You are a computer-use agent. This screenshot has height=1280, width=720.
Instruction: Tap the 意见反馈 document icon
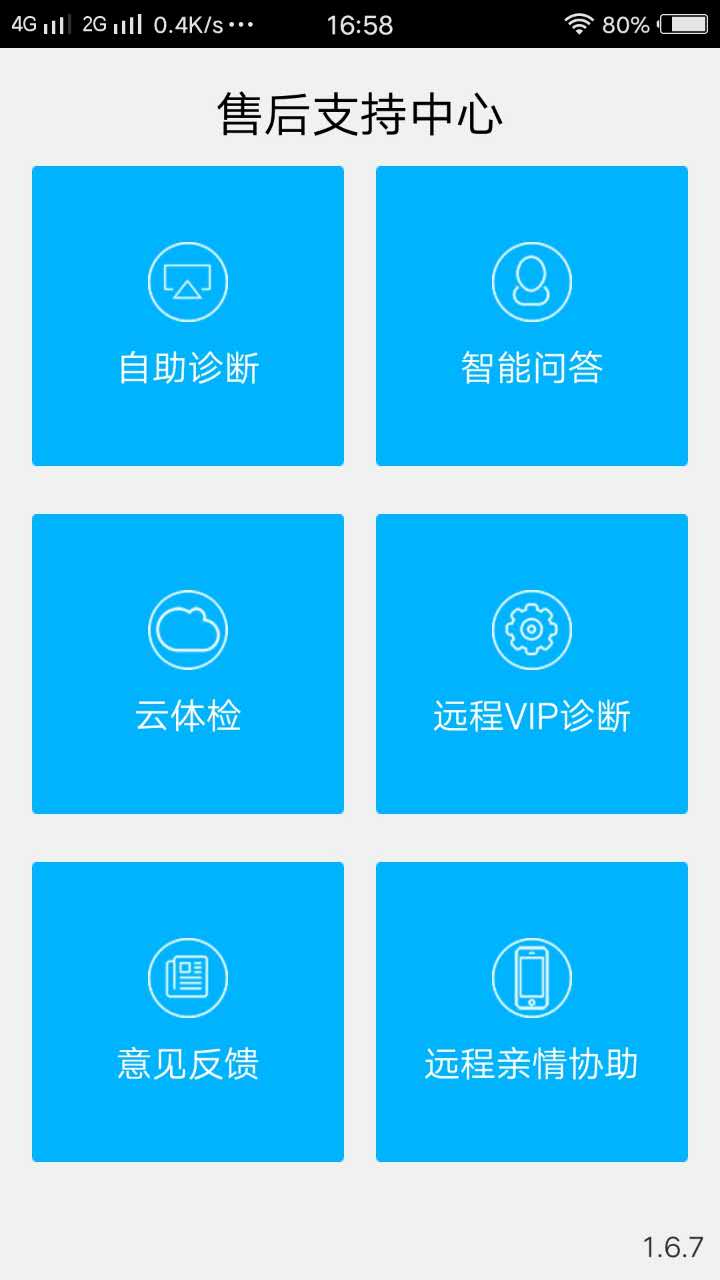pyautogui.click(x=187, y=977)
